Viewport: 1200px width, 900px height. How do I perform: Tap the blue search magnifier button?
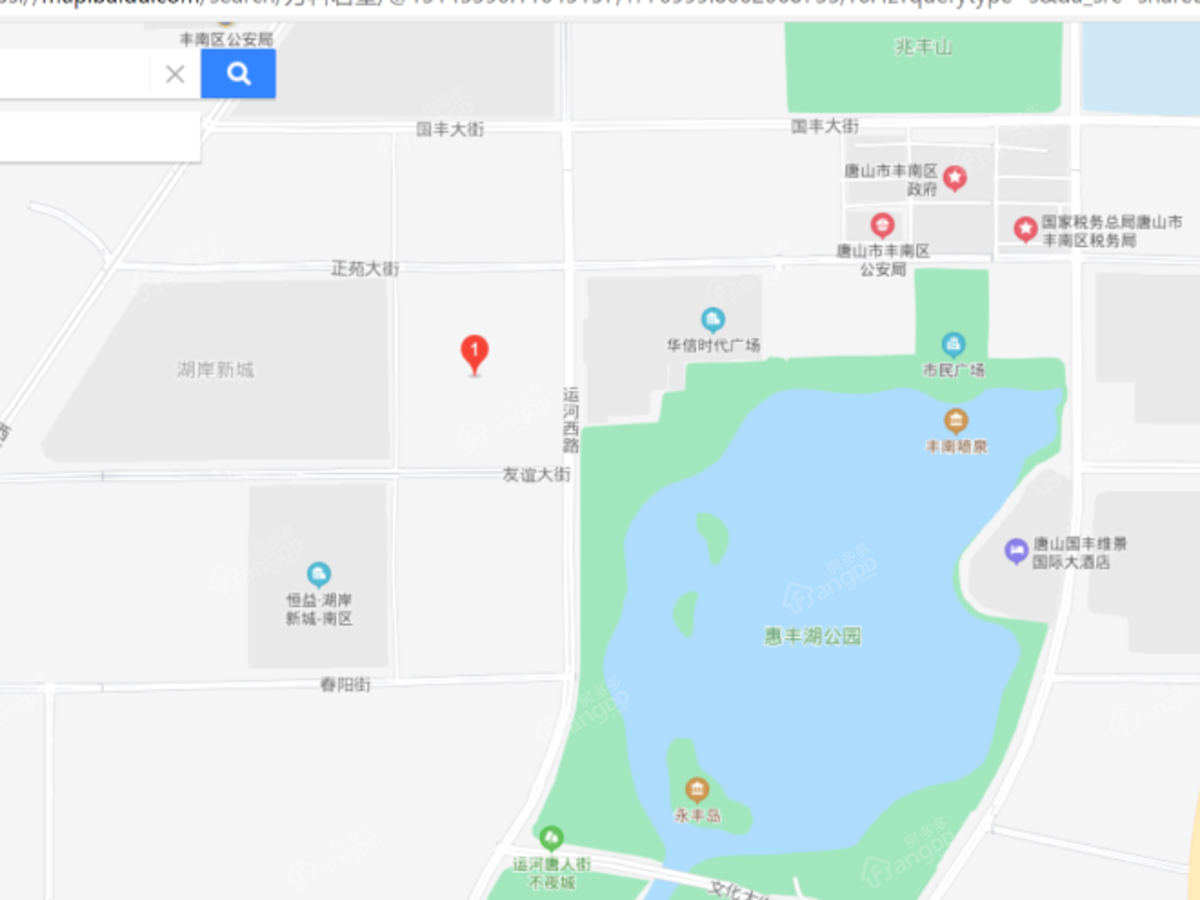coord(238,73)
